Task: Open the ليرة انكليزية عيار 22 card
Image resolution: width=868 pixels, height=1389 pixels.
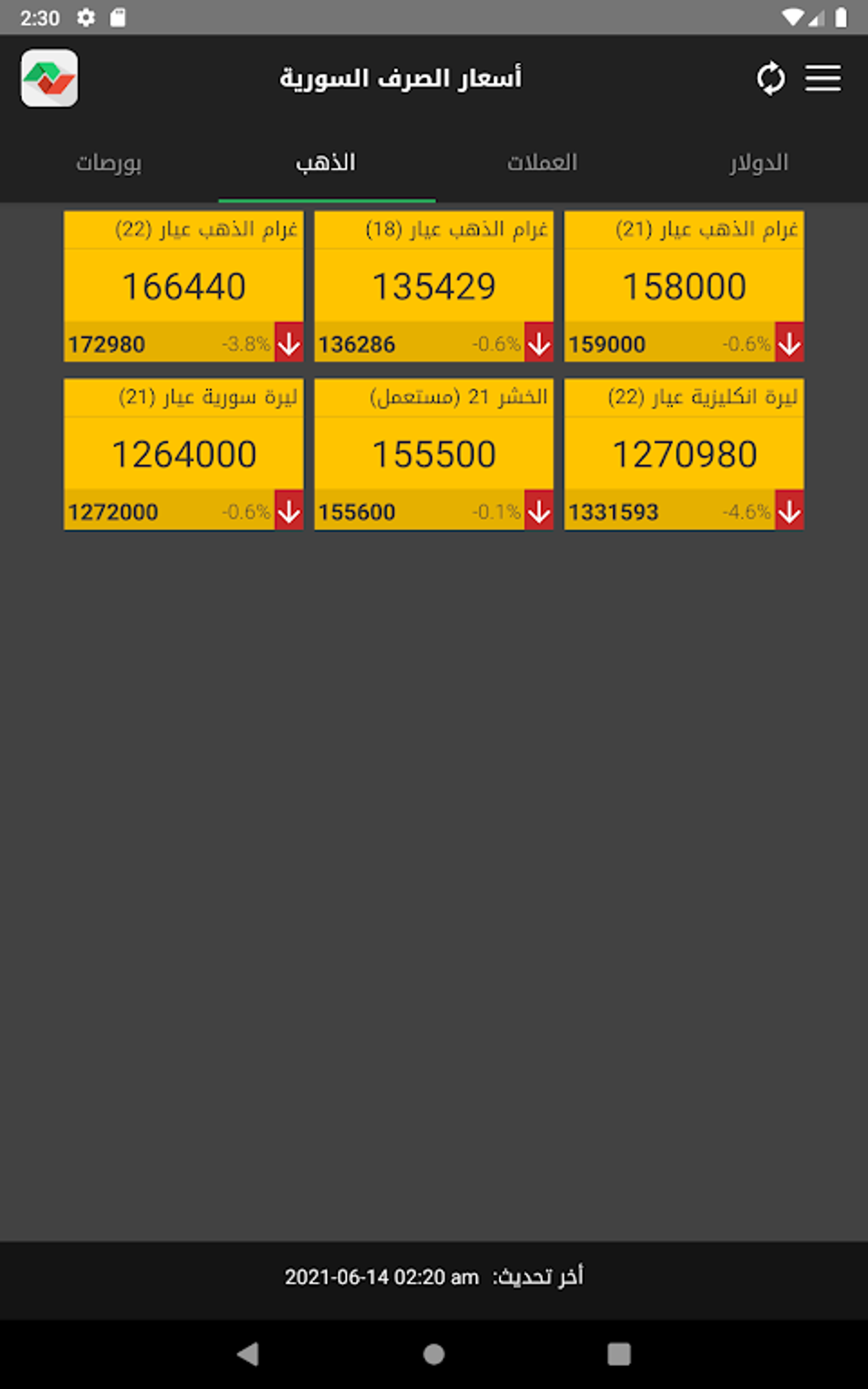Action: tap(684, 454)
